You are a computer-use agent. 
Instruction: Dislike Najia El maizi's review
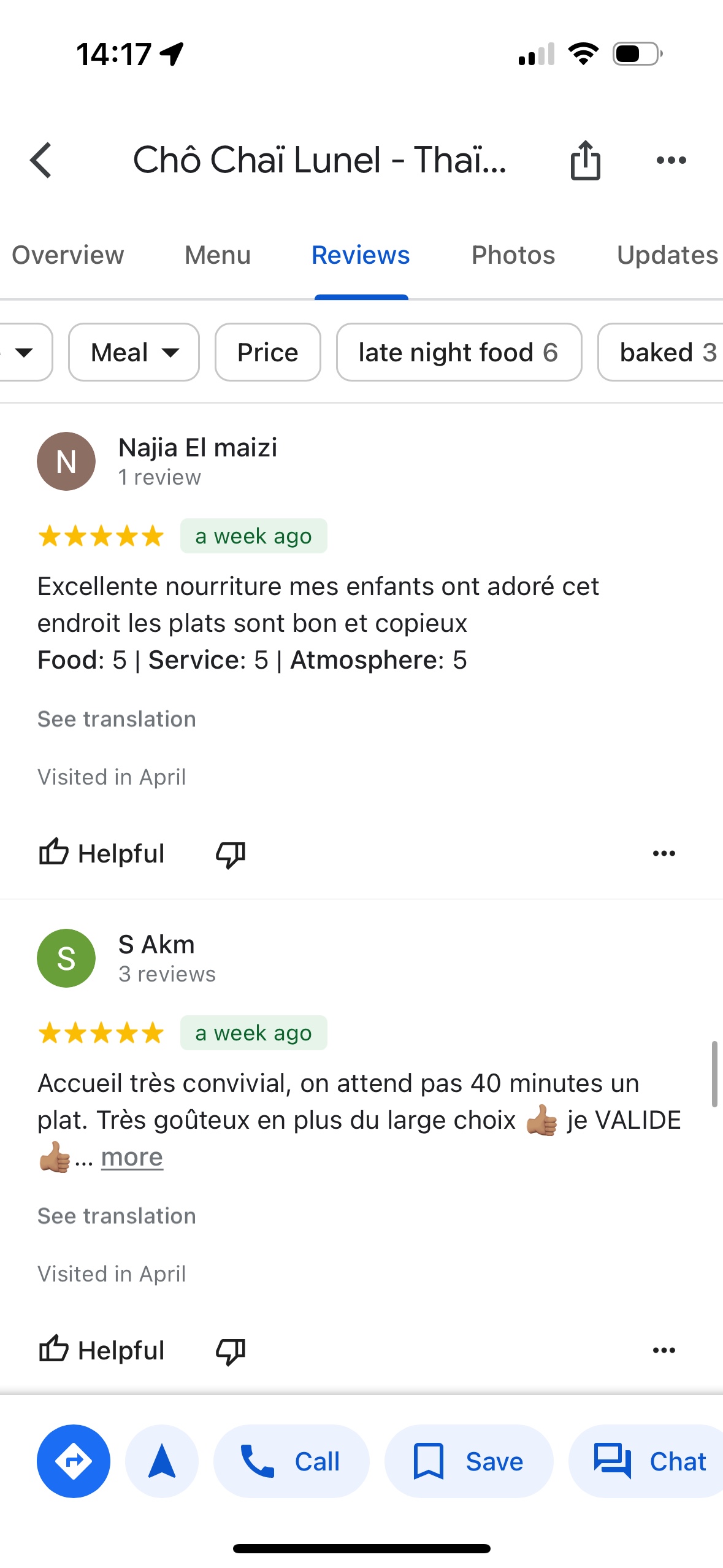[x=231, y=853]
